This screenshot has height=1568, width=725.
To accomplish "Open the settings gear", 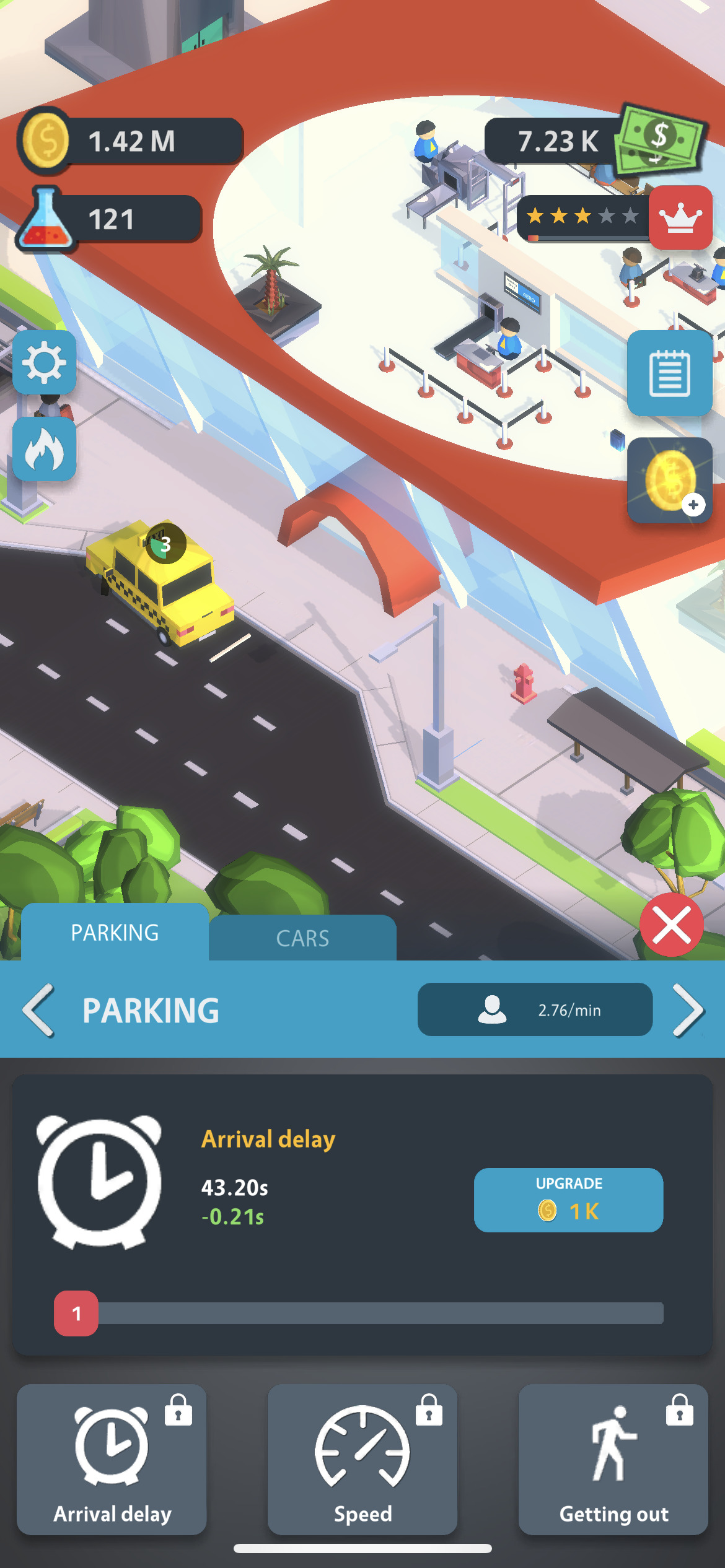I will click(x=45, y=363).
